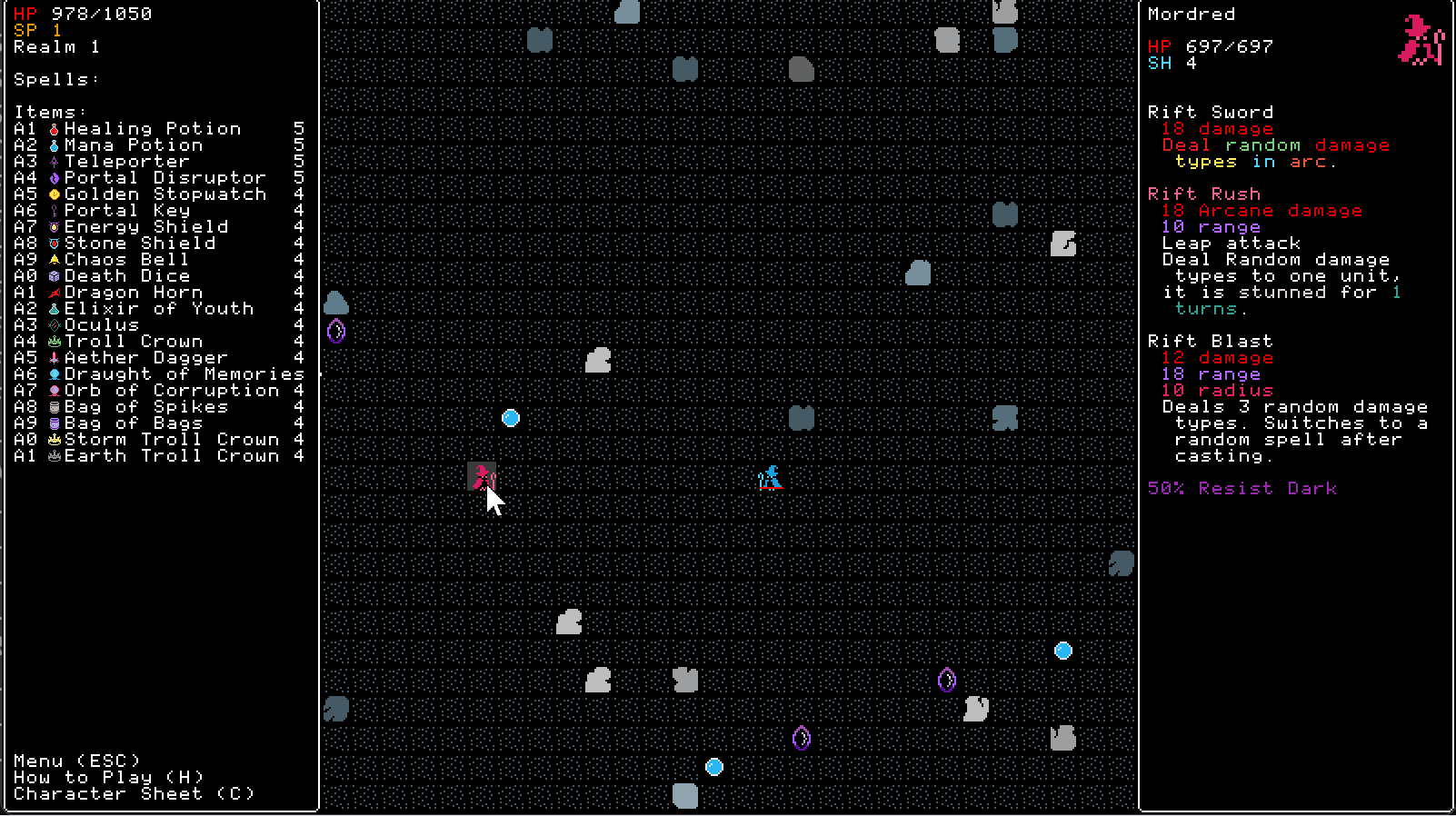The image size is (1456, 816).
Task: Select the Portal Key item
Action: click(126, 211)
